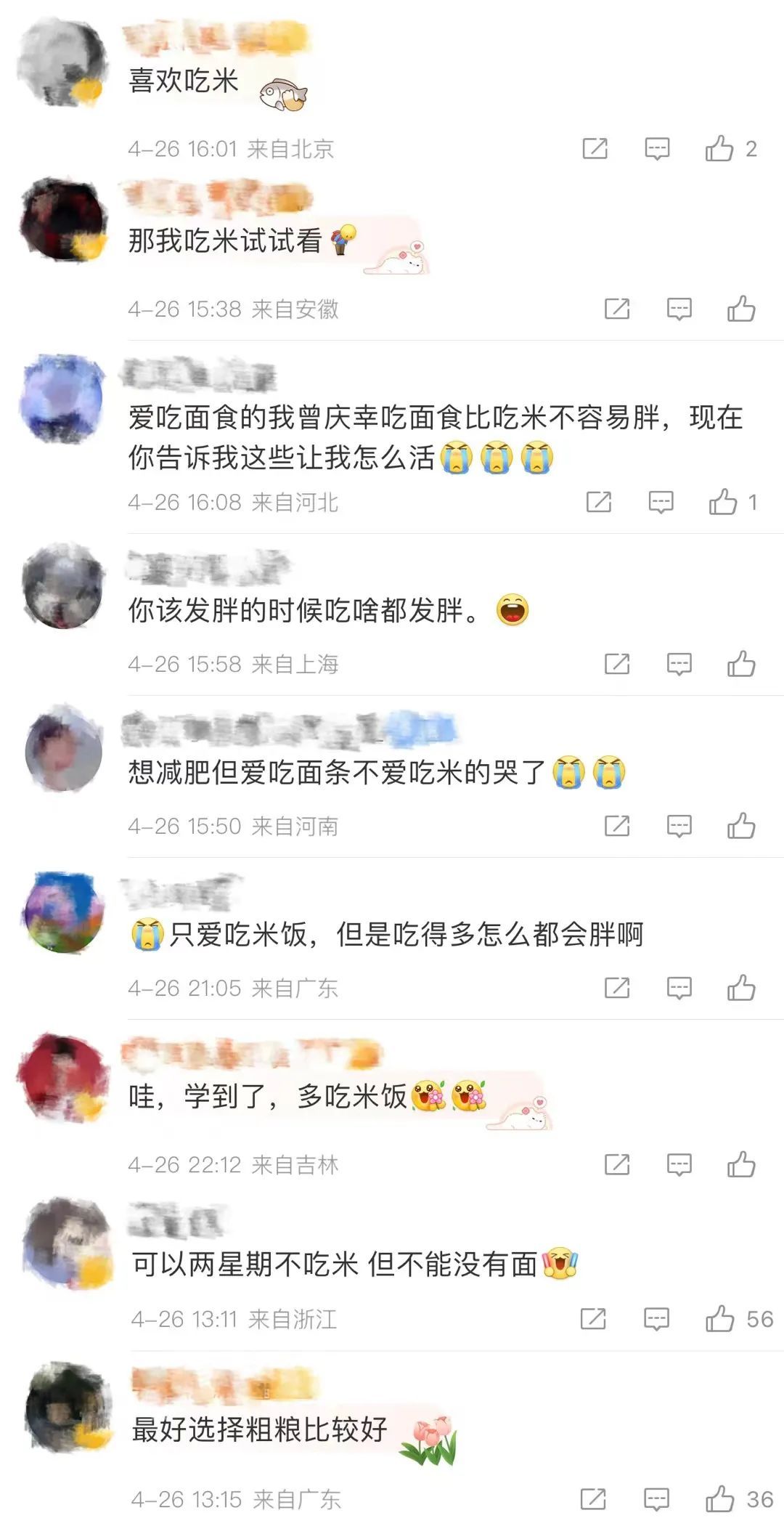Reply to the comment 喜欢吃米
Viewport: 784px width, 1526px height.
pos(657,149)
